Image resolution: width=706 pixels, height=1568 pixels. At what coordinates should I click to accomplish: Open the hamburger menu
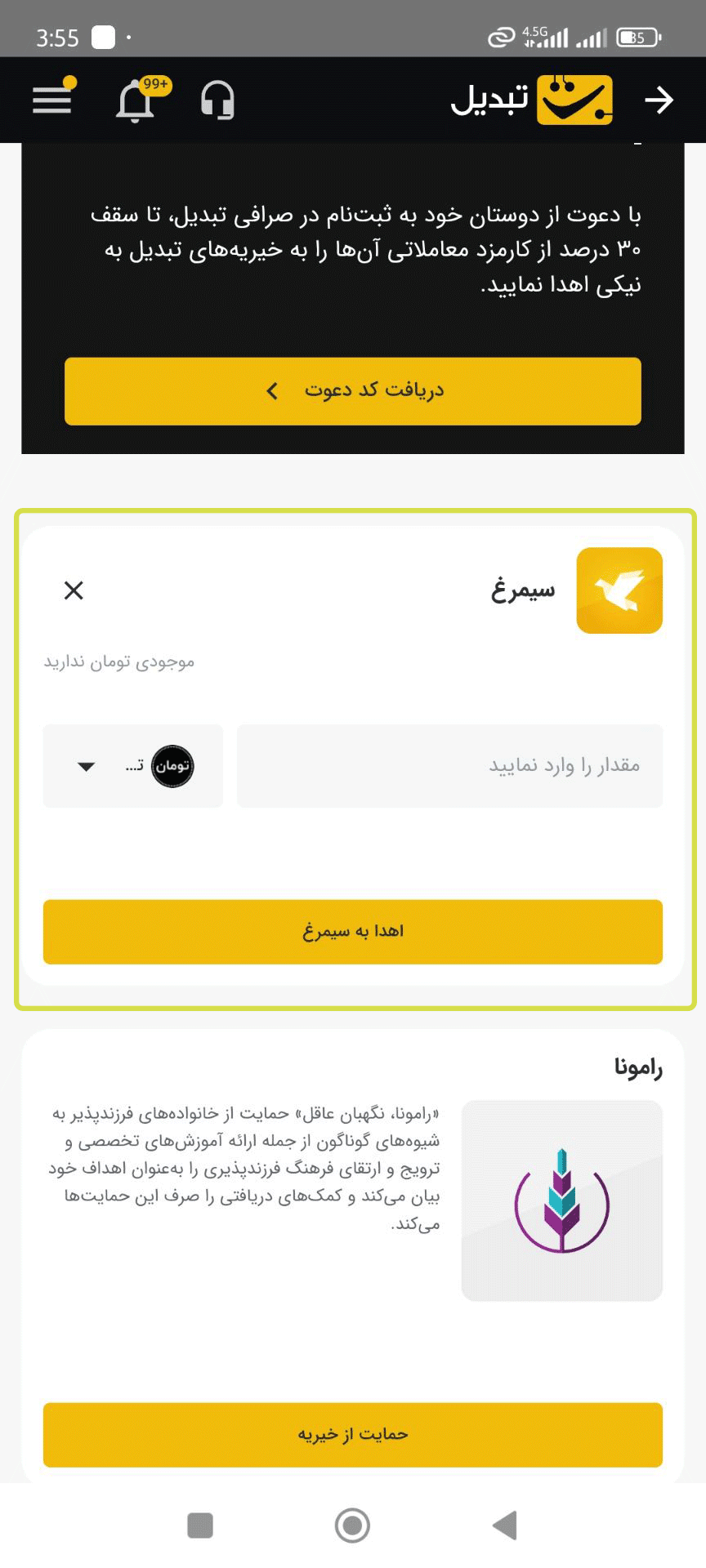pos(52,100)
